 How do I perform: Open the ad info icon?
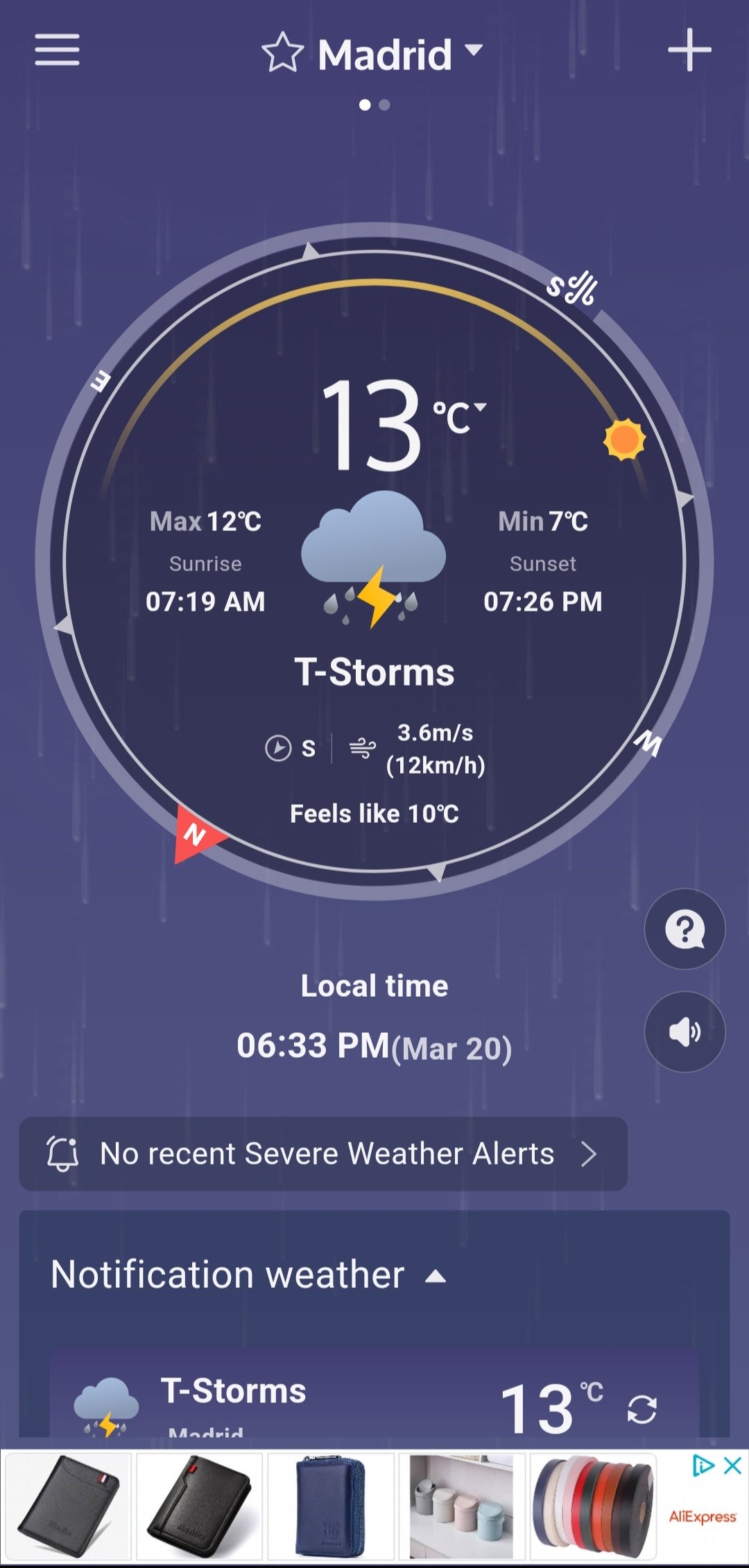pyautogui.click(x=703, y=1465)
